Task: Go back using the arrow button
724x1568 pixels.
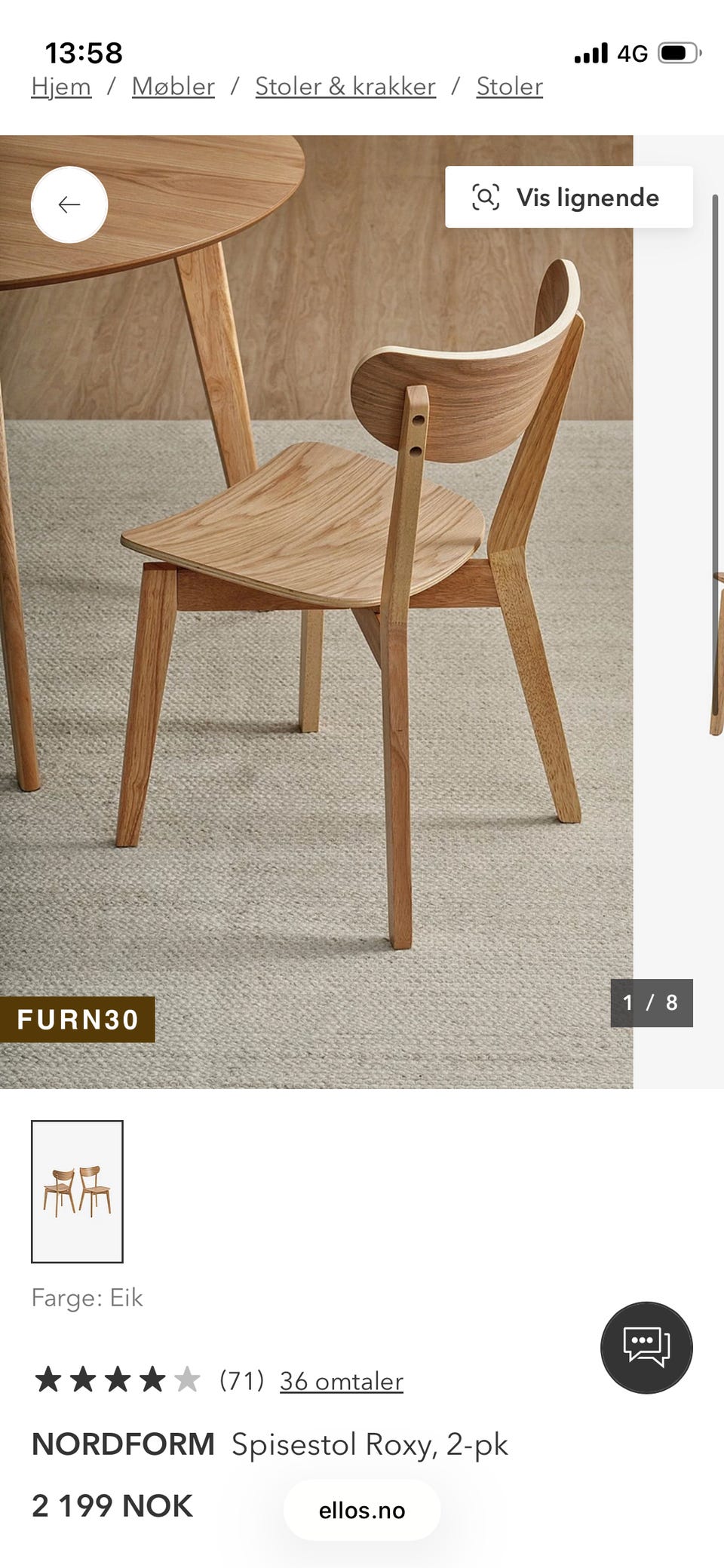Action: pyautogui.click(x=69, y=204)
